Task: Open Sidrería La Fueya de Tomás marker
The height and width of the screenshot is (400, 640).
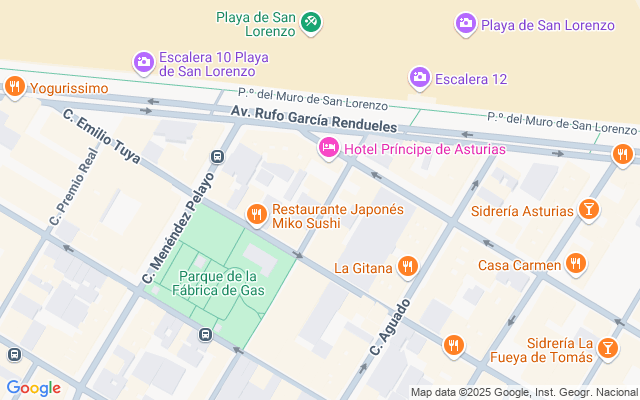Action: coord(608,348)
